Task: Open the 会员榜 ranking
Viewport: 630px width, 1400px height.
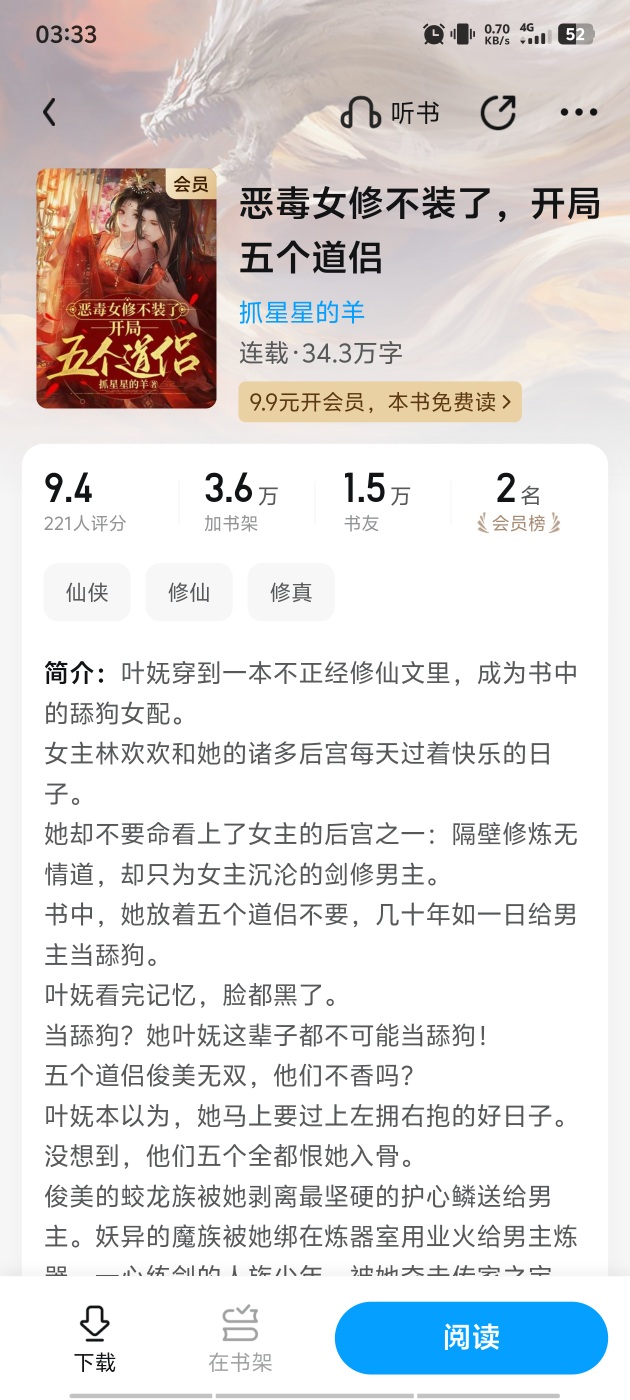Action: pos(519,502)
